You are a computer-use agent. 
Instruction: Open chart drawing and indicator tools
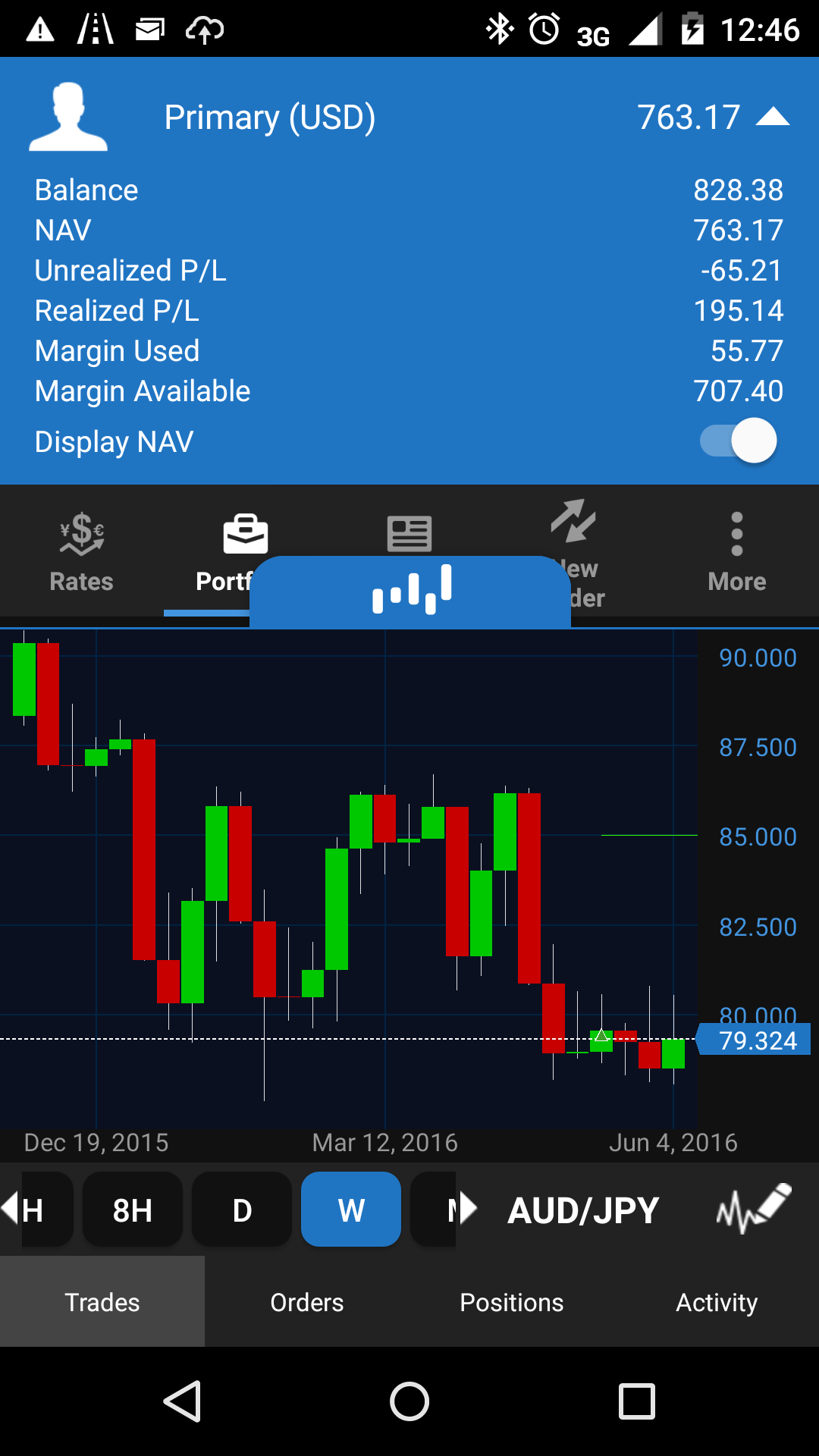(753, 1208)
